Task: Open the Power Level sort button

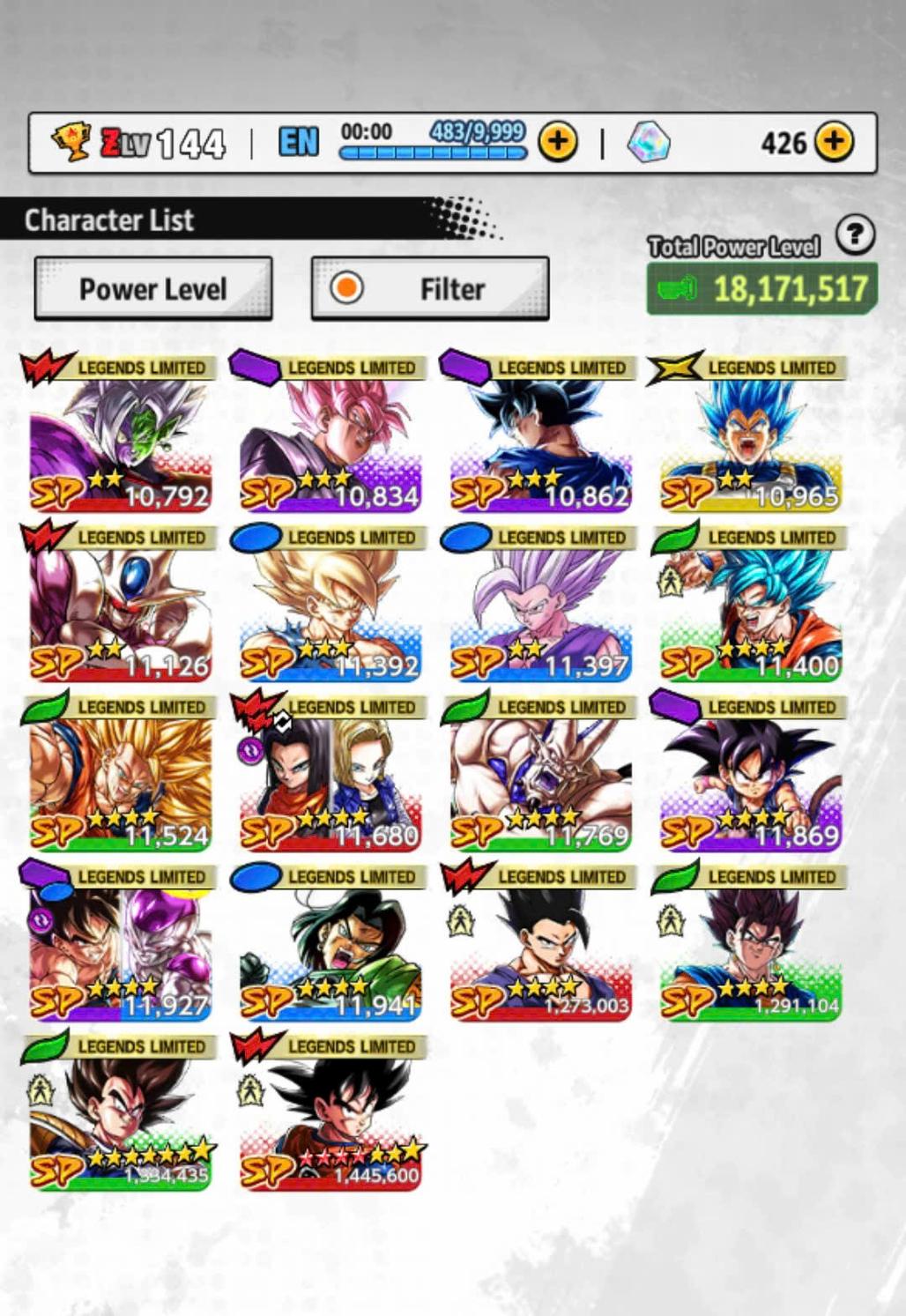Action: click(x=153, y=288)
